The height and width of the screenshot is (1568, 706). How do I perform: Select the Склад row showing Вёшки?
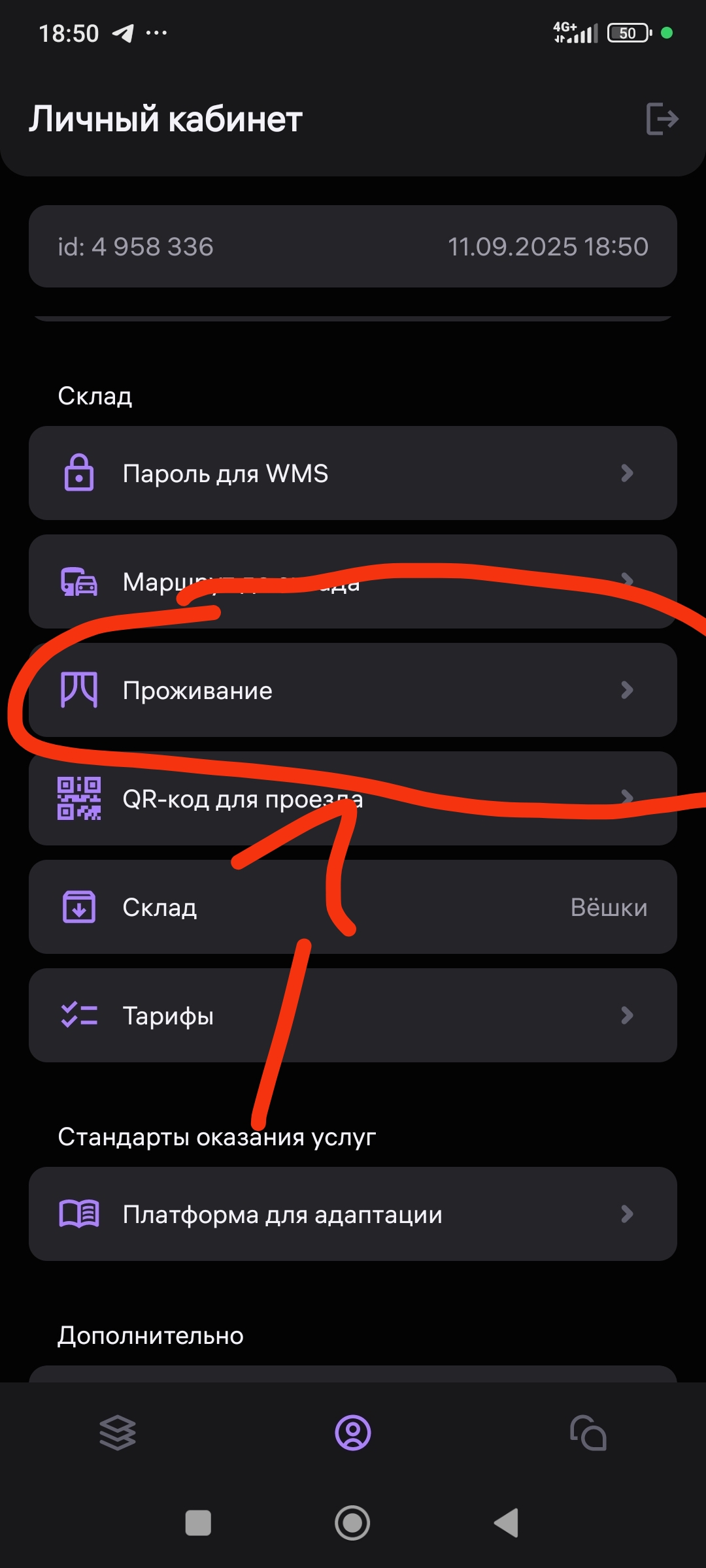[x=353, y=907]
